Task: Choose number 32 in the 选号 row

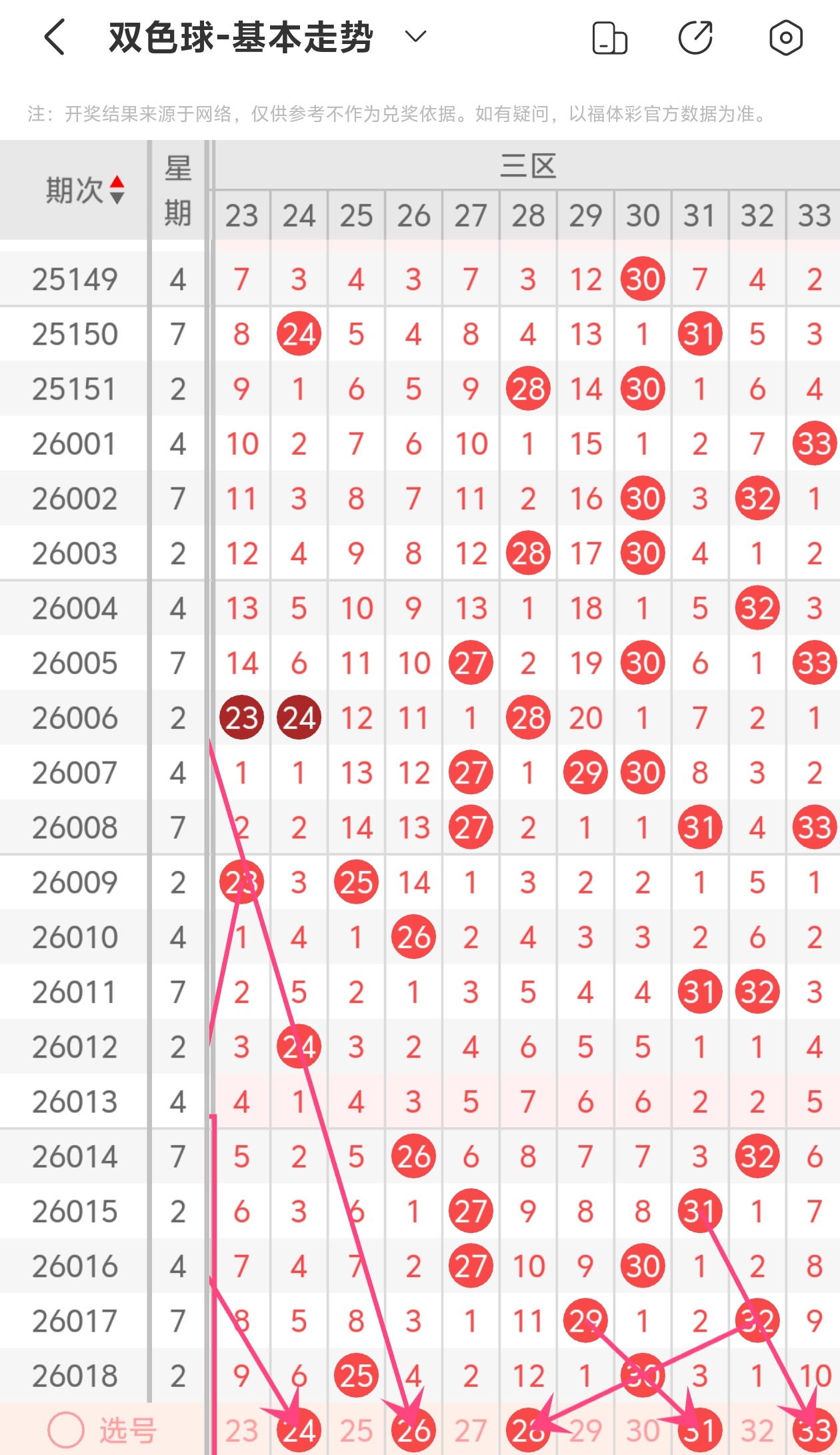Action: point(757,1431)
